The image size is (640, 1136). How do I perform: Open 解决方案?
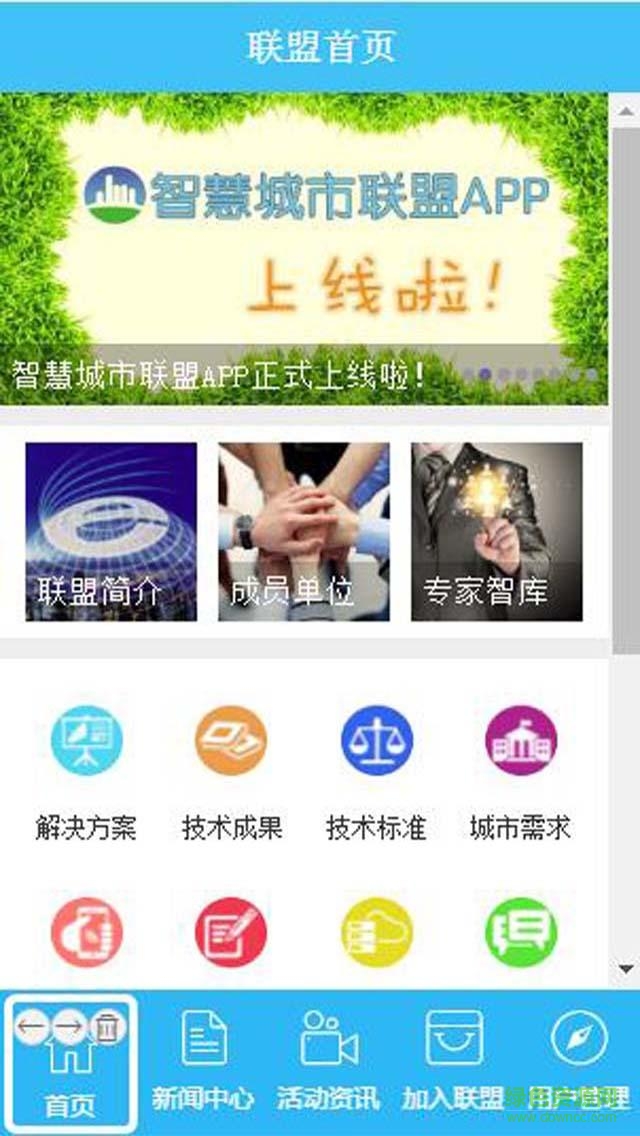[x=86, y=770]
